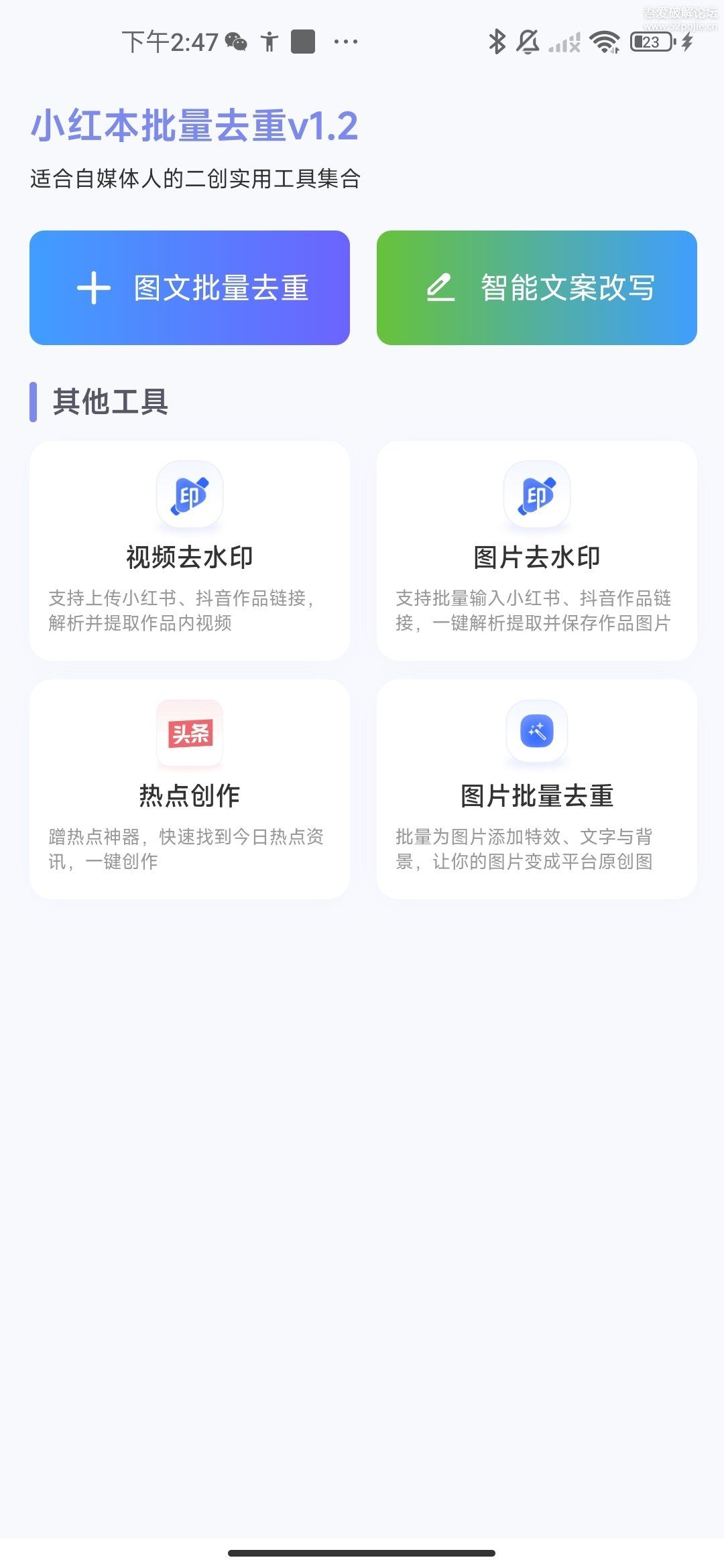724x1568 pixels.
Task: Open the 图片批量去重 image dedup card
Action: pos(537,791)
